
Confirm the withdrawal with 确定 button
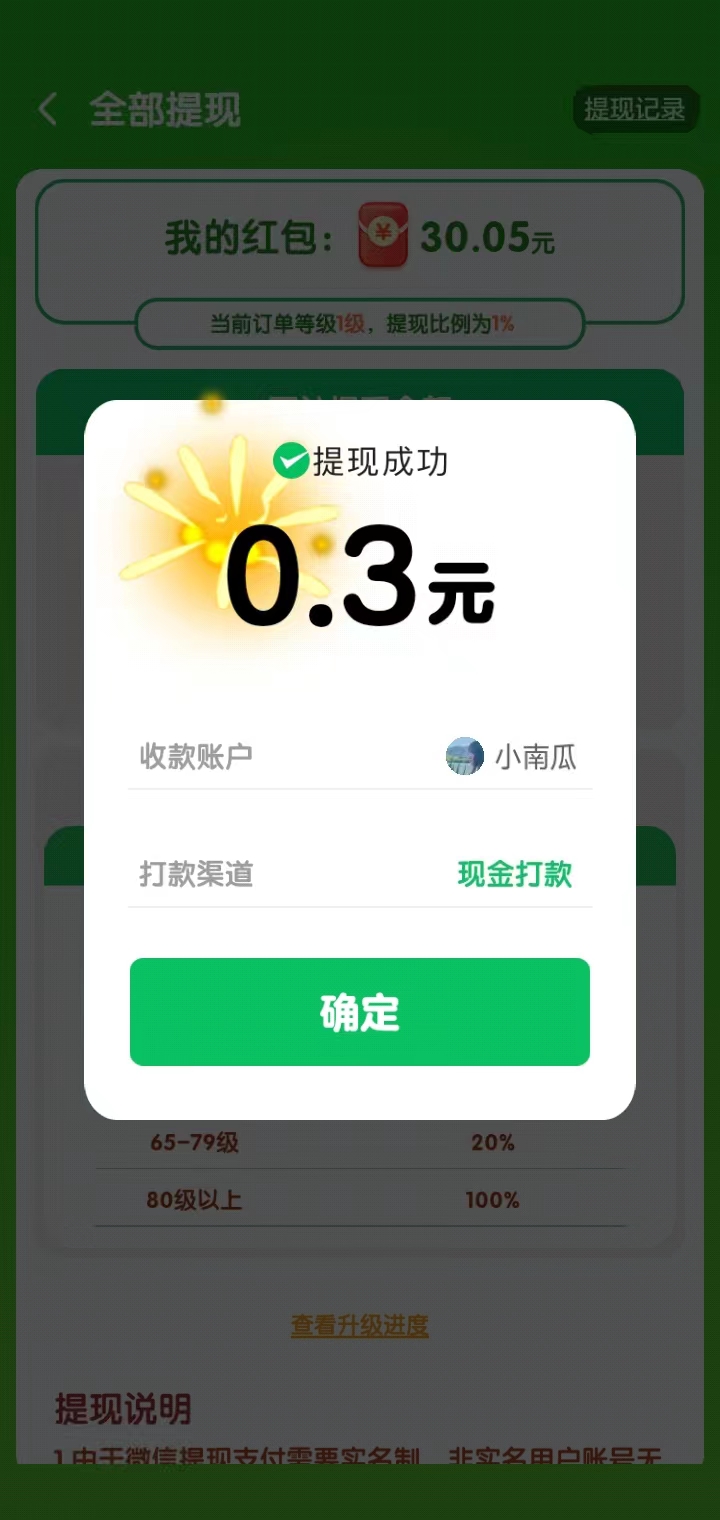coord(360,1012)
